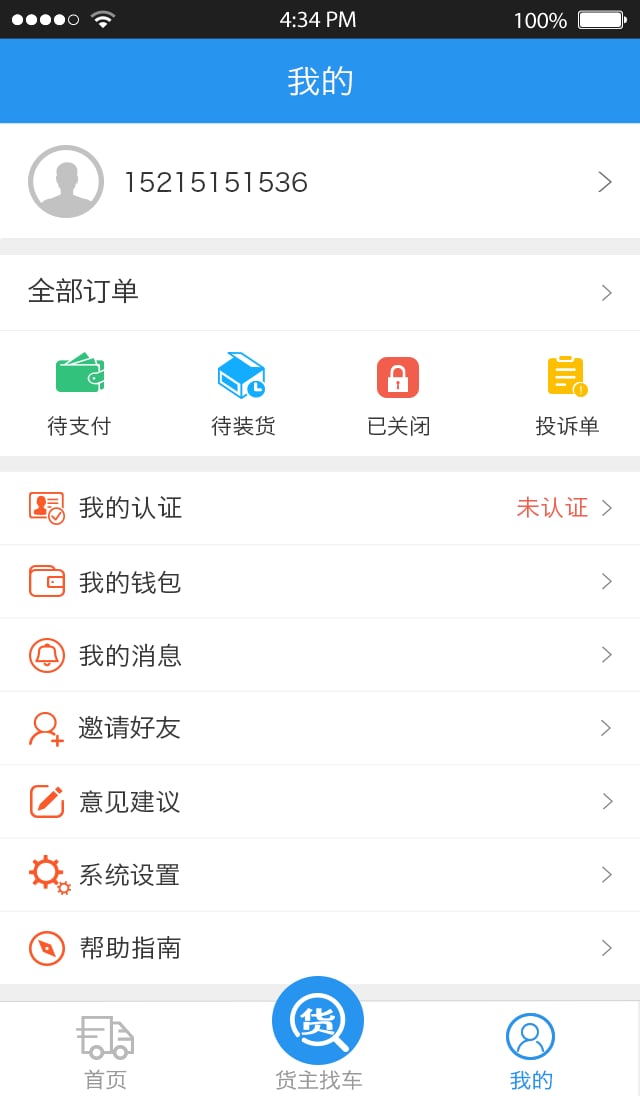
Task: View 待支付 pending payment orders
Action: coord(80,395)
